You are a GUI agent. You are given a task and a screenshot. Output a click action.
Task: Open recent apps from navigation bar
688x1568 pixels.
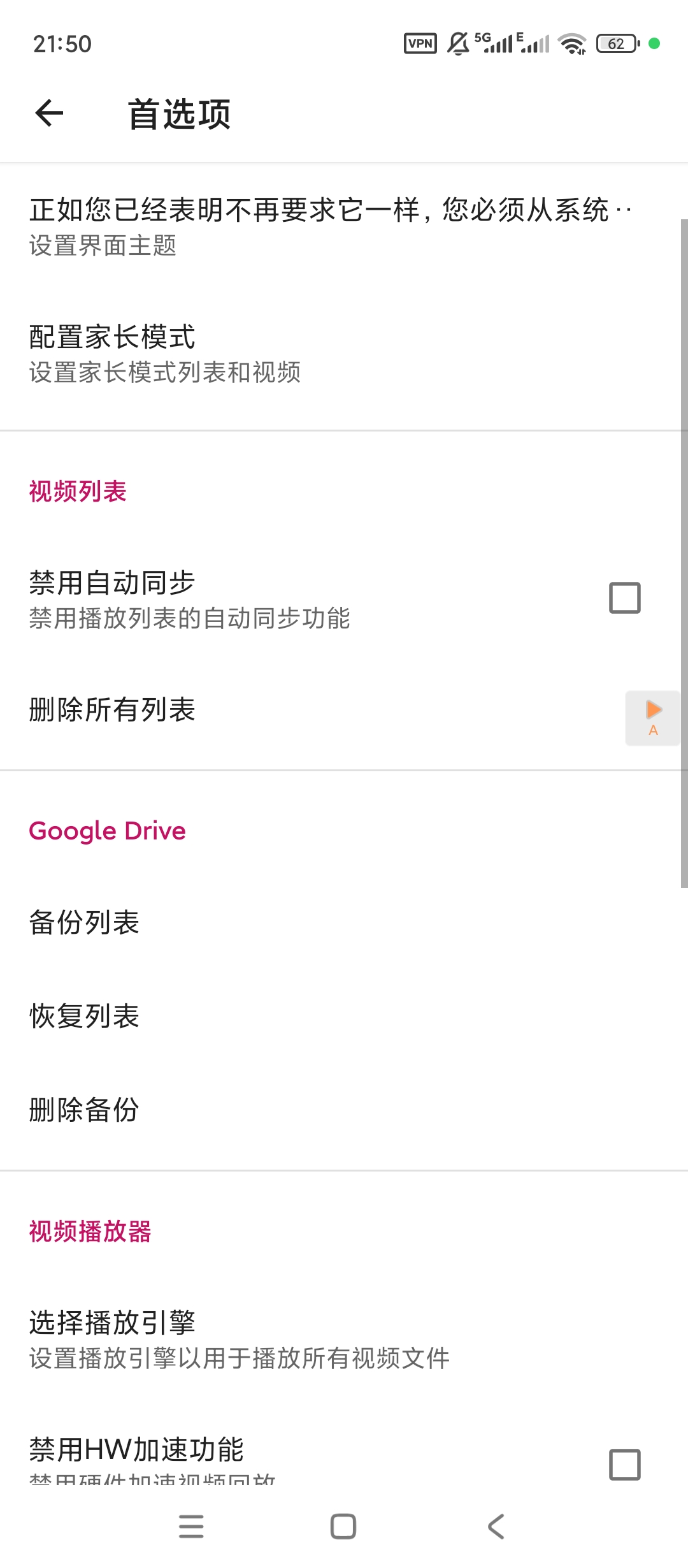191,1526
